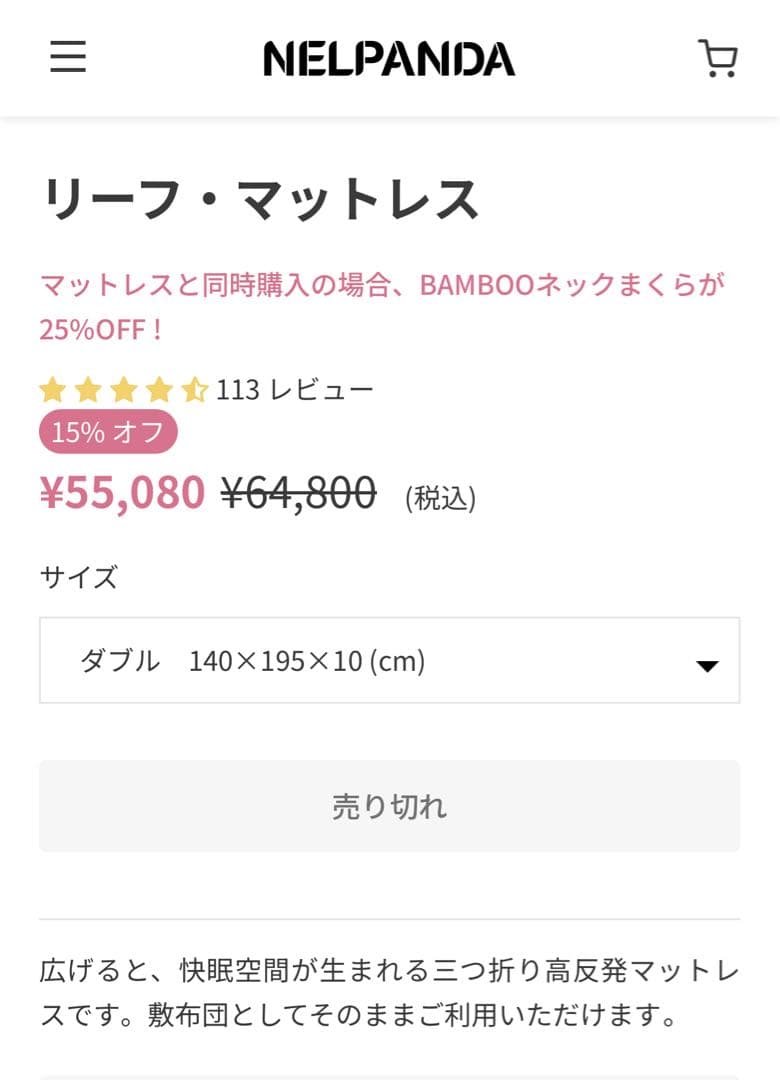Click the sale price ¥55,080
The height and width of the screenshot is (1080, 780).
pyautogui.click(x=121, y=492)
